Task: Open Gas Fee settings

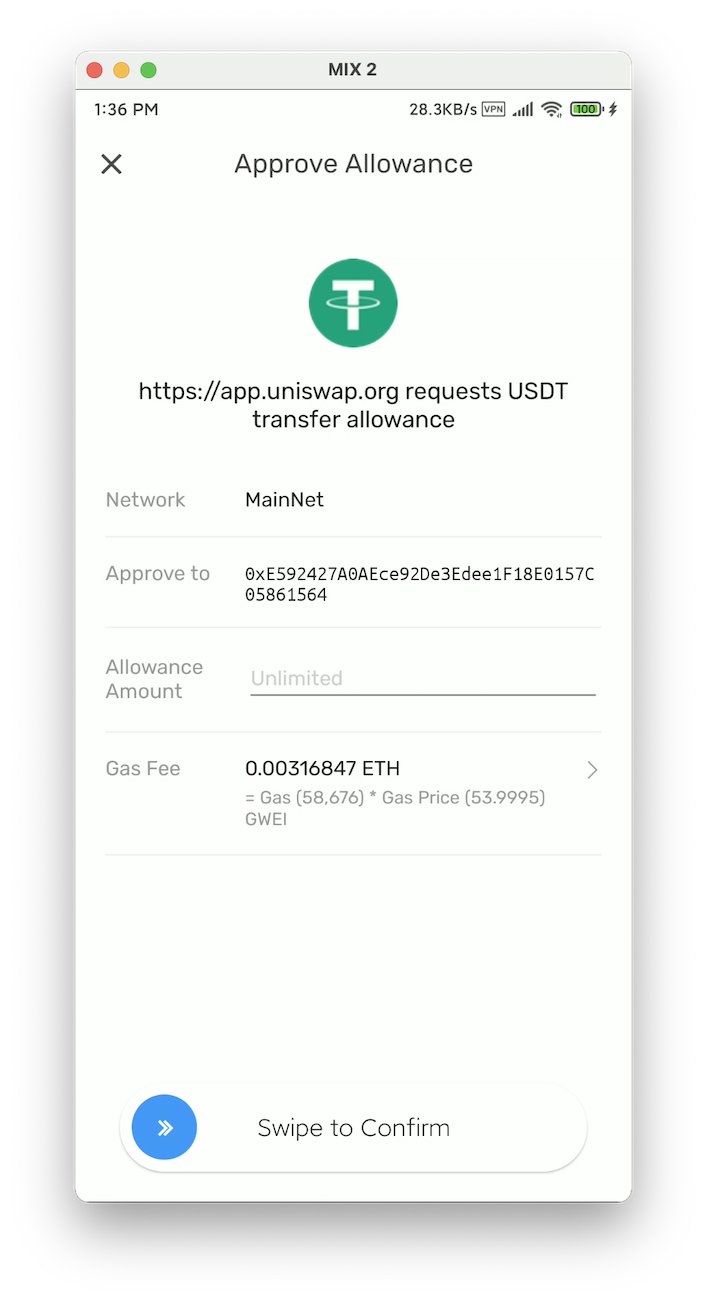Action: (x=592, y=770)
